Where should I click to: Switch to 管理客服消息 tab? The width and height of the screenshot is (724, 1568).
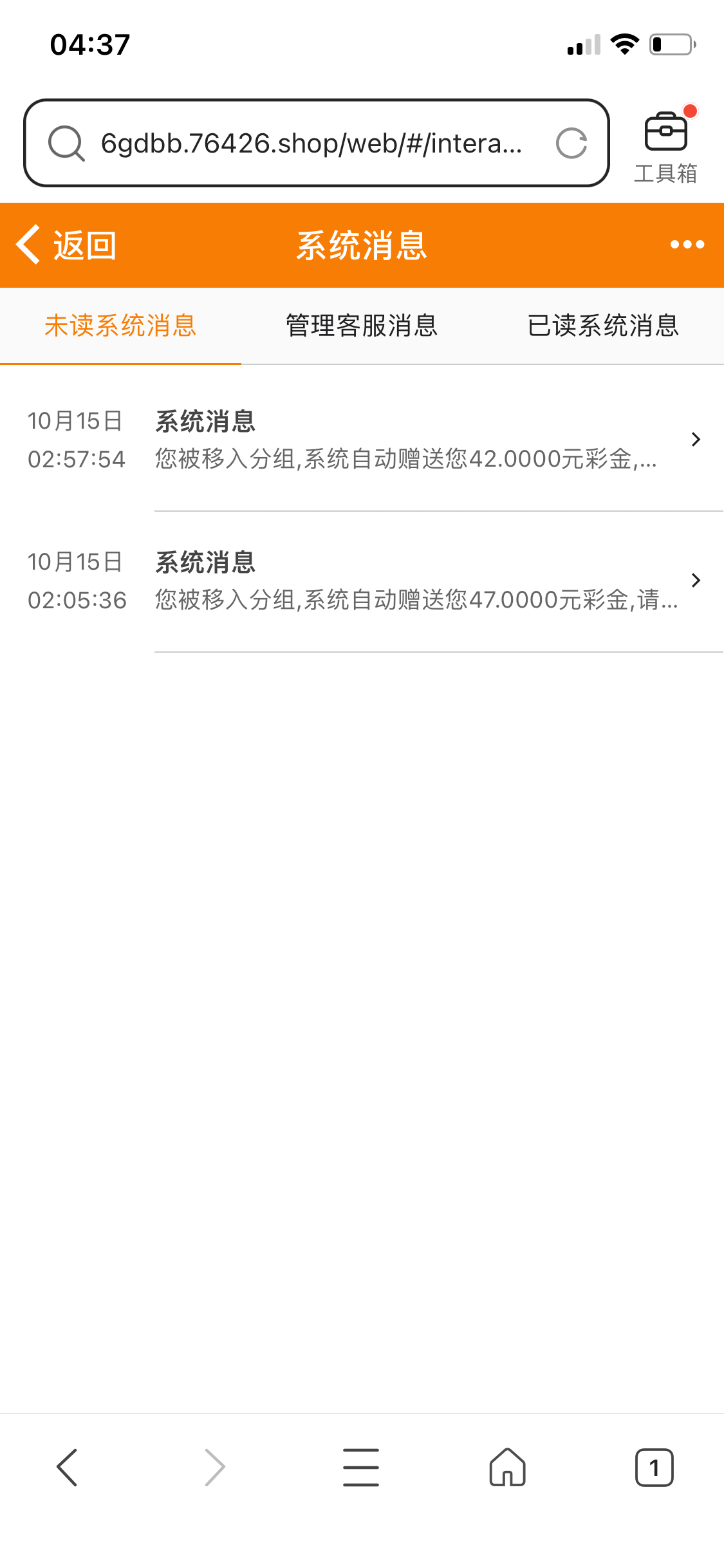(361, 326)
